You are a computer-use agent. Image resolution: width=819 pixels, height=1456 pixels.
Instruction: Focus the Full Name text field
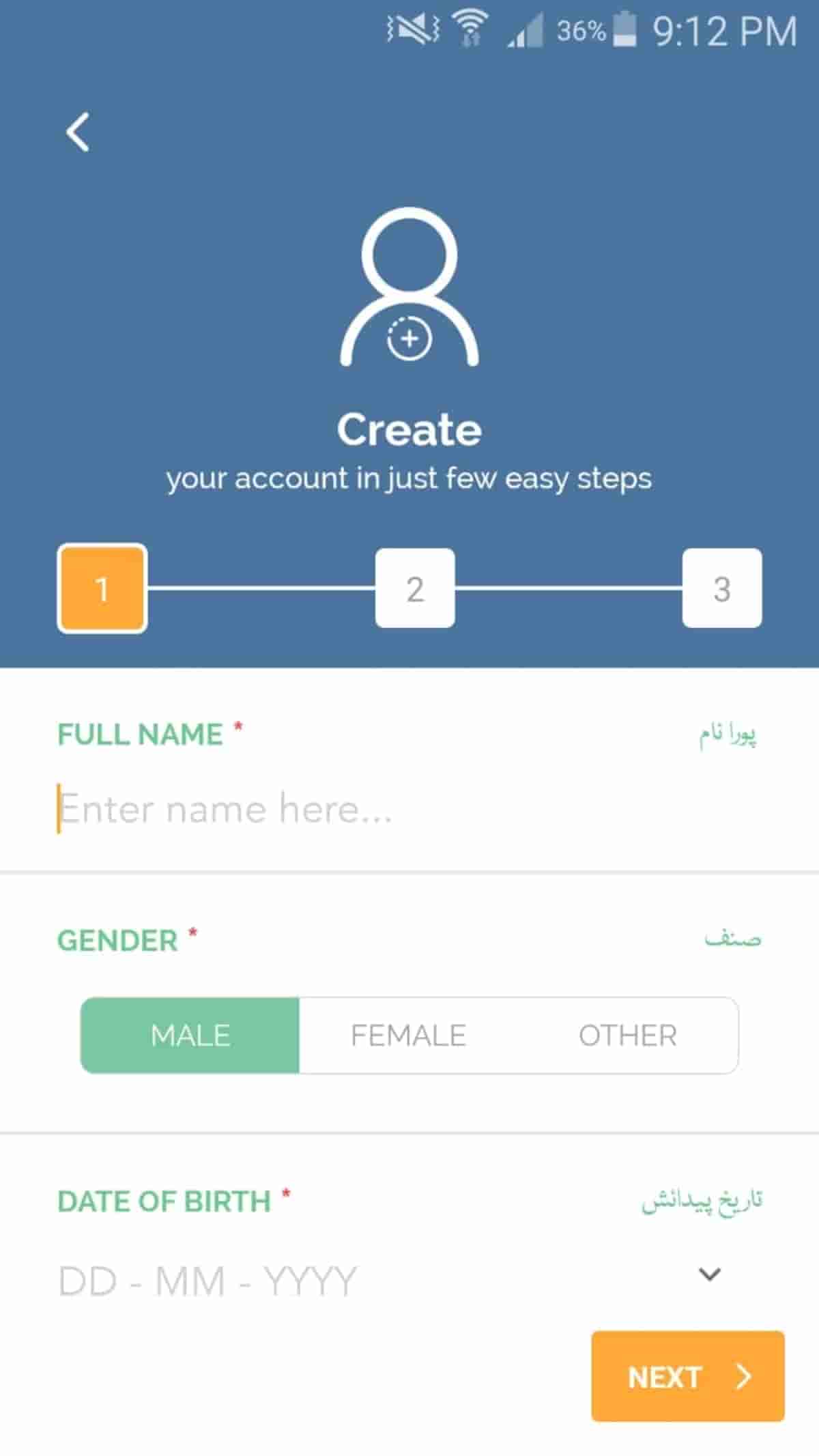[409, 810]
